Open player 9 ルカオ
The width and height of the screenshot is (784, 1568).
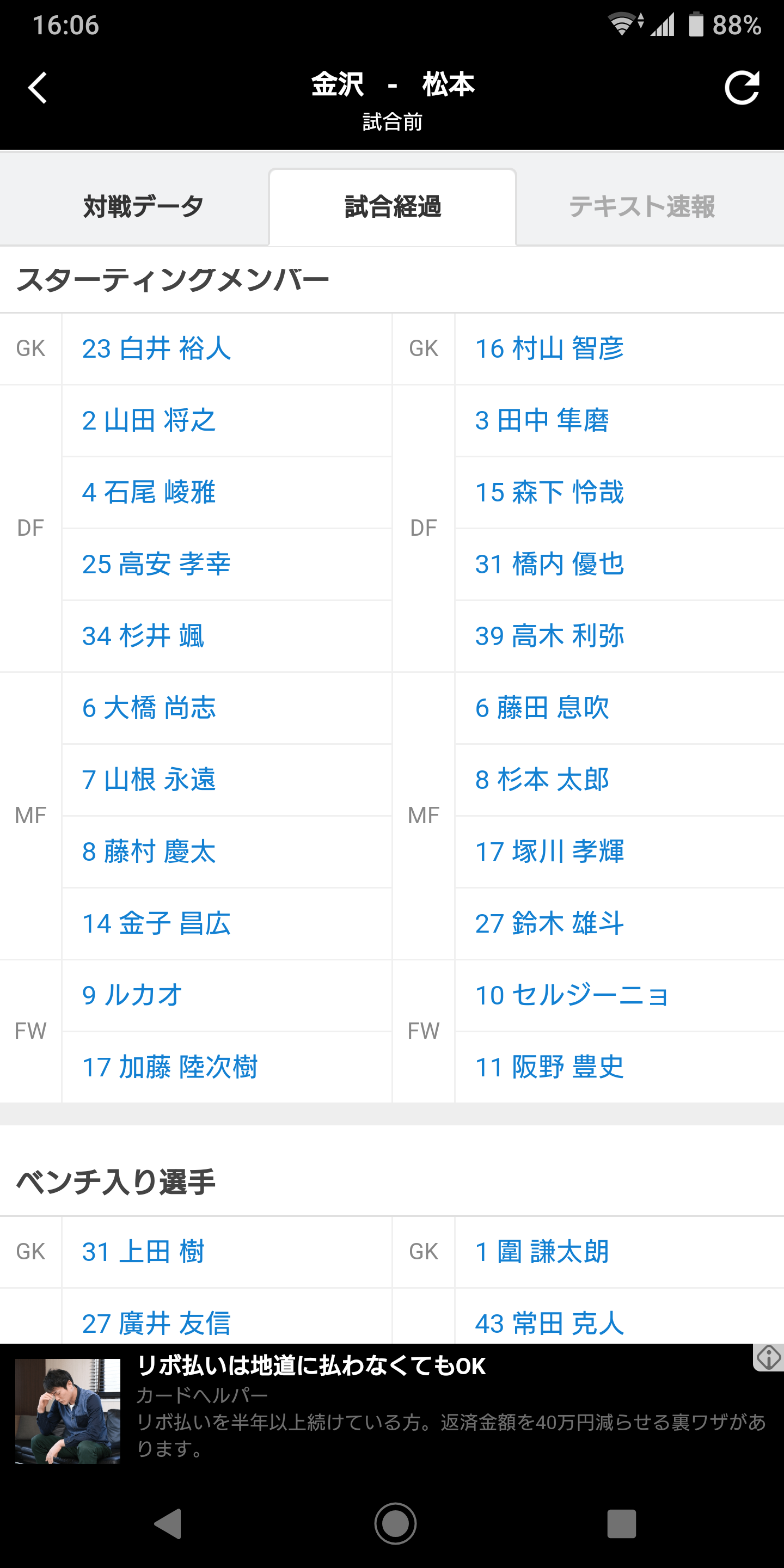[x=132, y=995]
